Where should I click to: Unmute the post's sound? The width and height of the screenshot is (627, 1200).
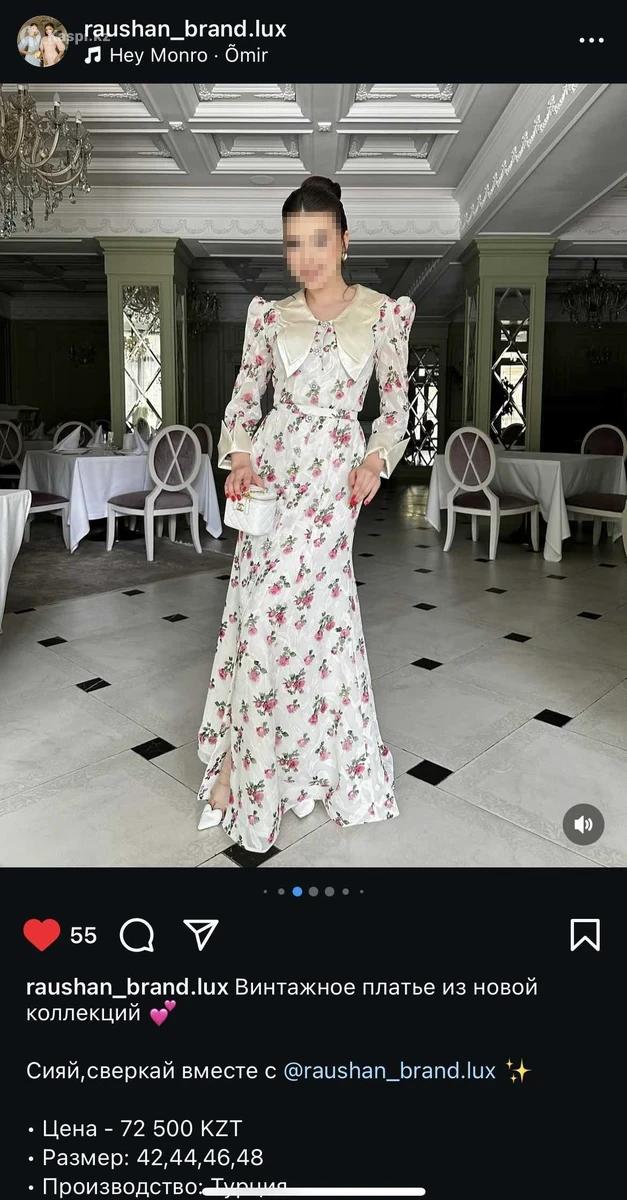pos(583,824)
